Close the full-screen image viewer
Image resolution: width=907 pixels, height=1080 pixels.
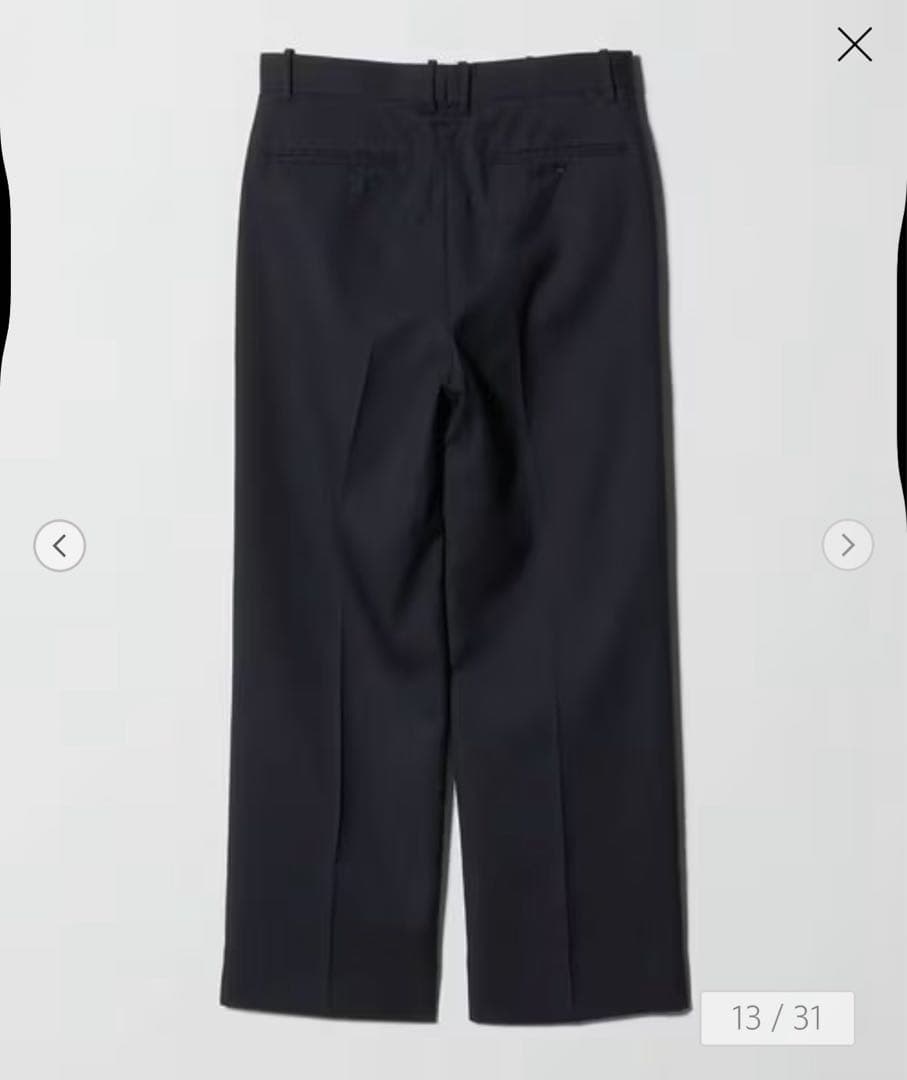854,45
